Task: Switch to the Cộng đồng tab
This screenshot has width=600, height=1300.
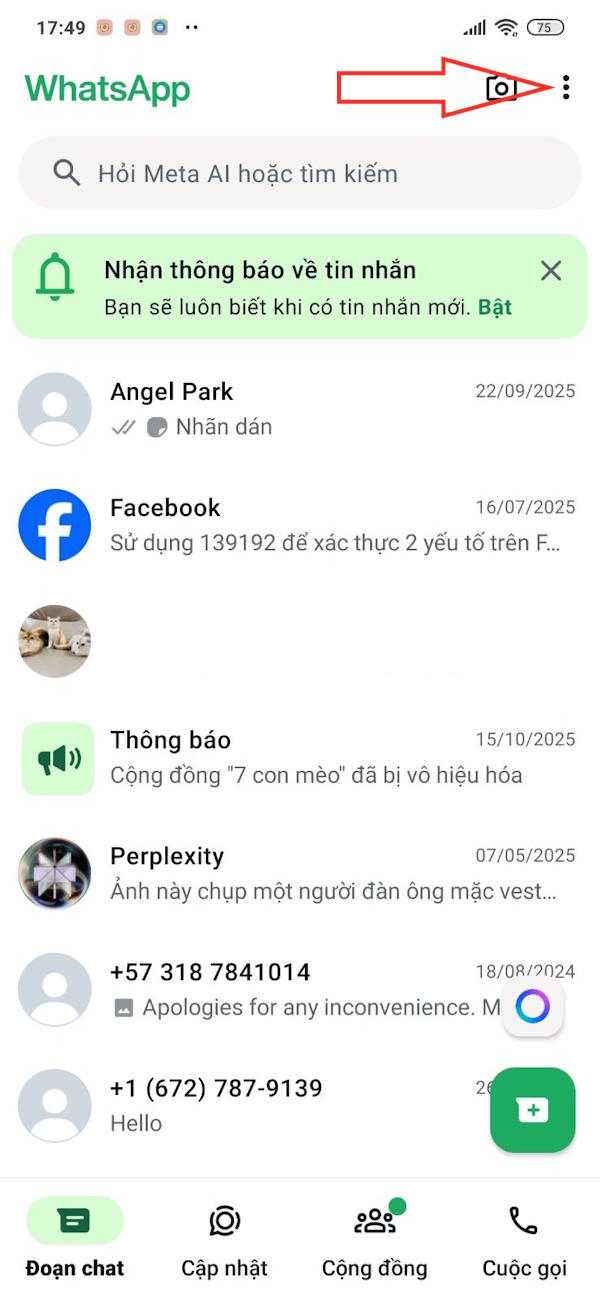Action: [x=374, y=1240]
